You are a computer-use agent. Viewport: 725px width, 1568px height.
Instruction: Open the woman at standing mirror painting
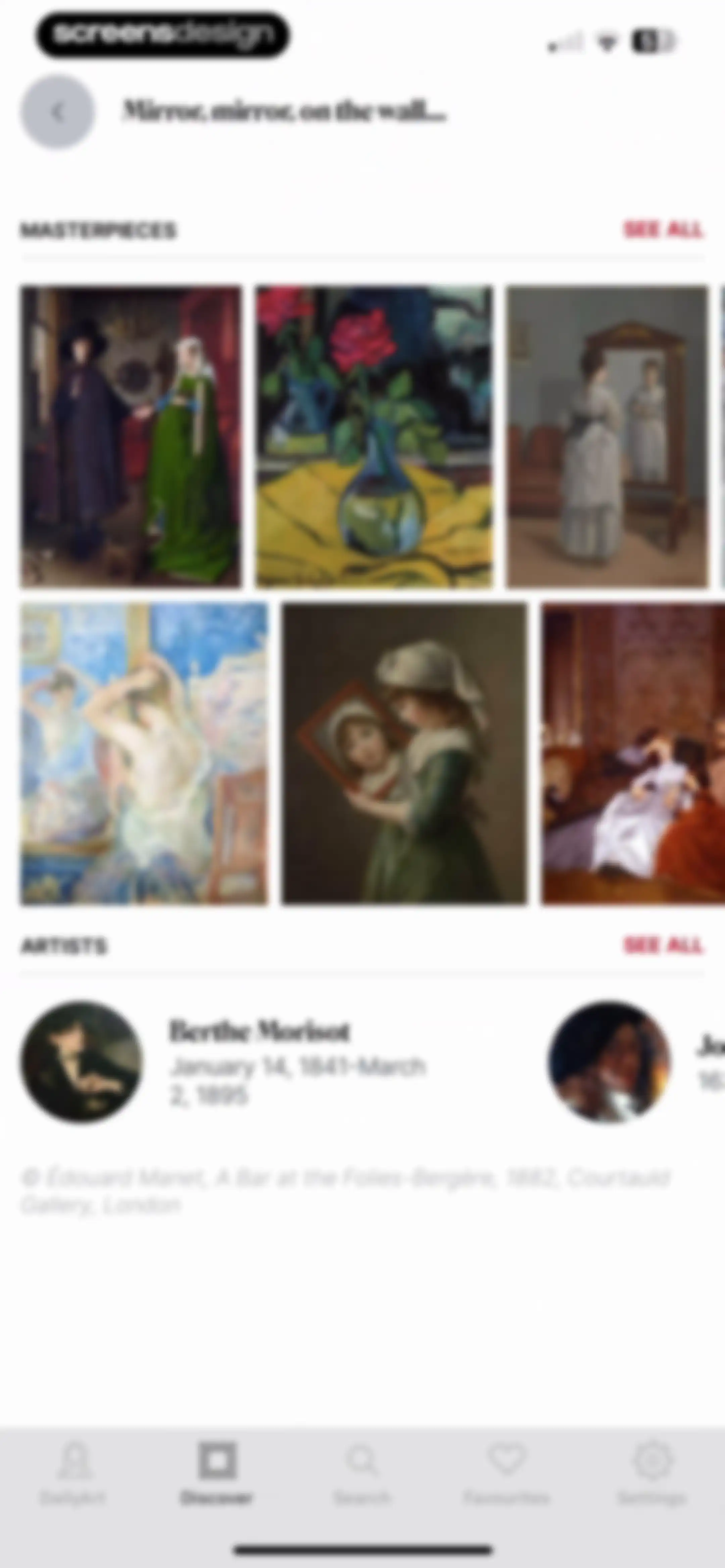point(608,437)
